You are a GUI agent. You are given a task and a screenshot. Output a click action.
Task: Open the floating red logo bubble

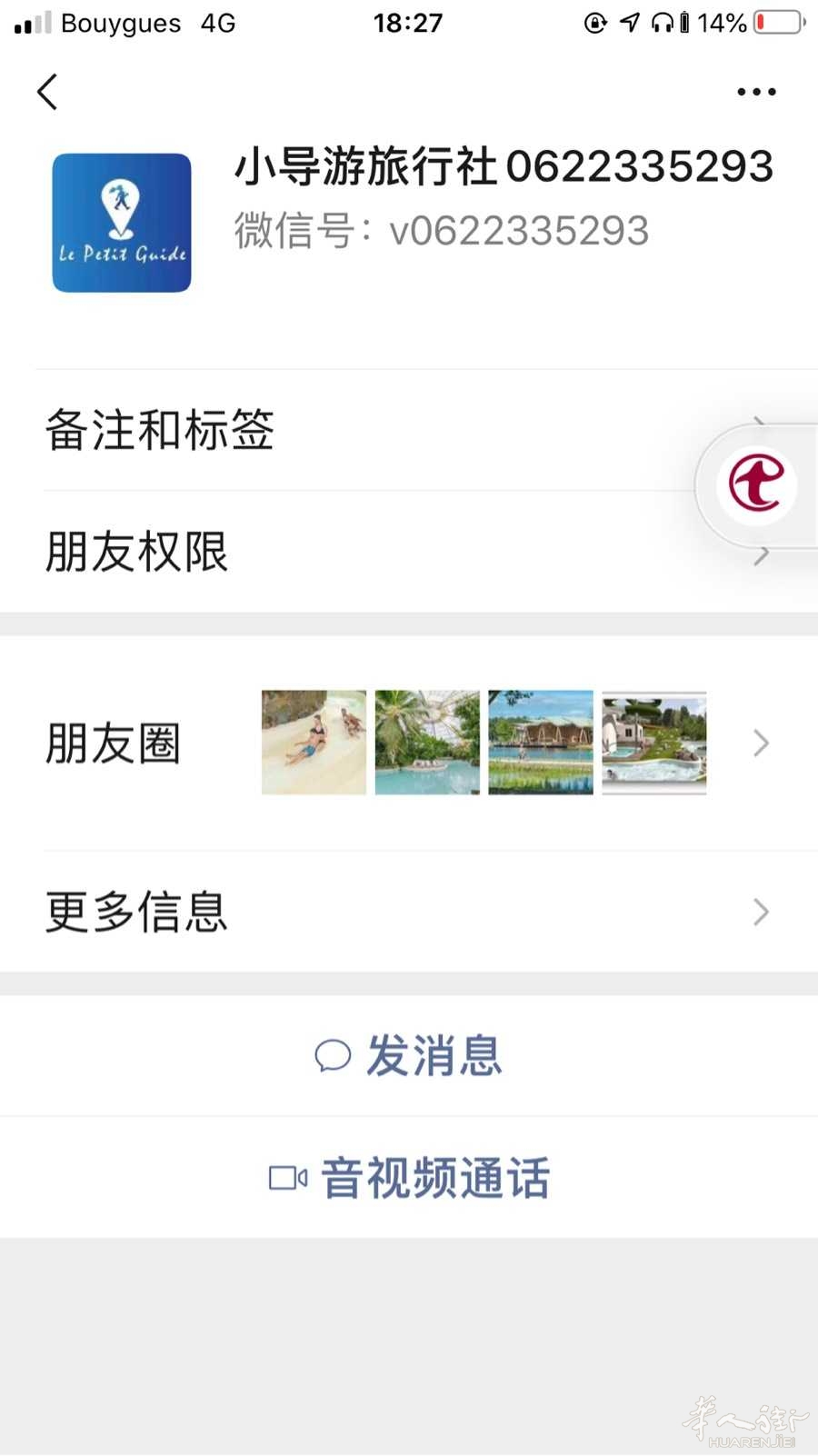tap(756, 484)
